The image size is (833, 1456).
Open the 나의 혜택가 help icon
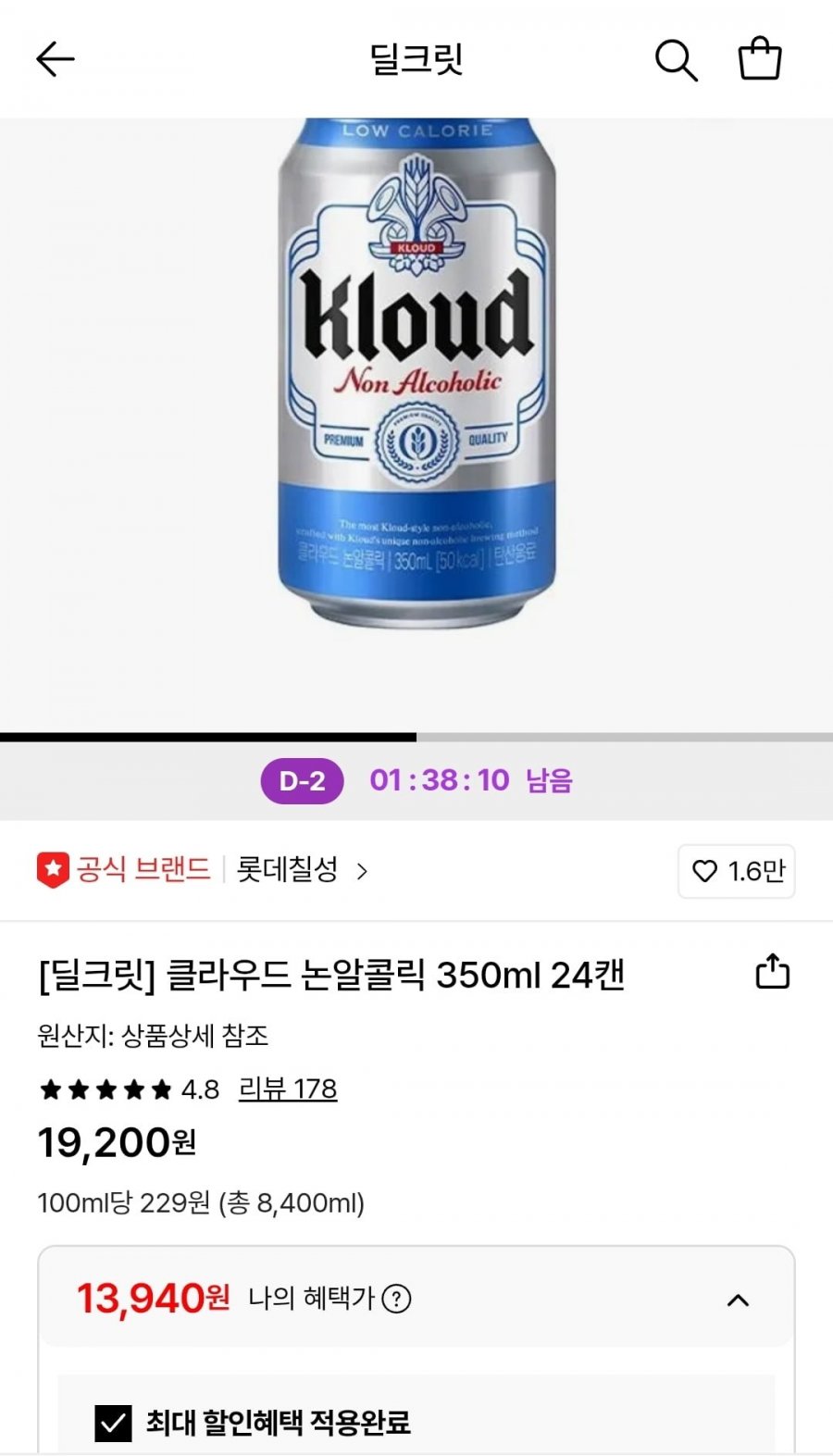[396, 1299]
